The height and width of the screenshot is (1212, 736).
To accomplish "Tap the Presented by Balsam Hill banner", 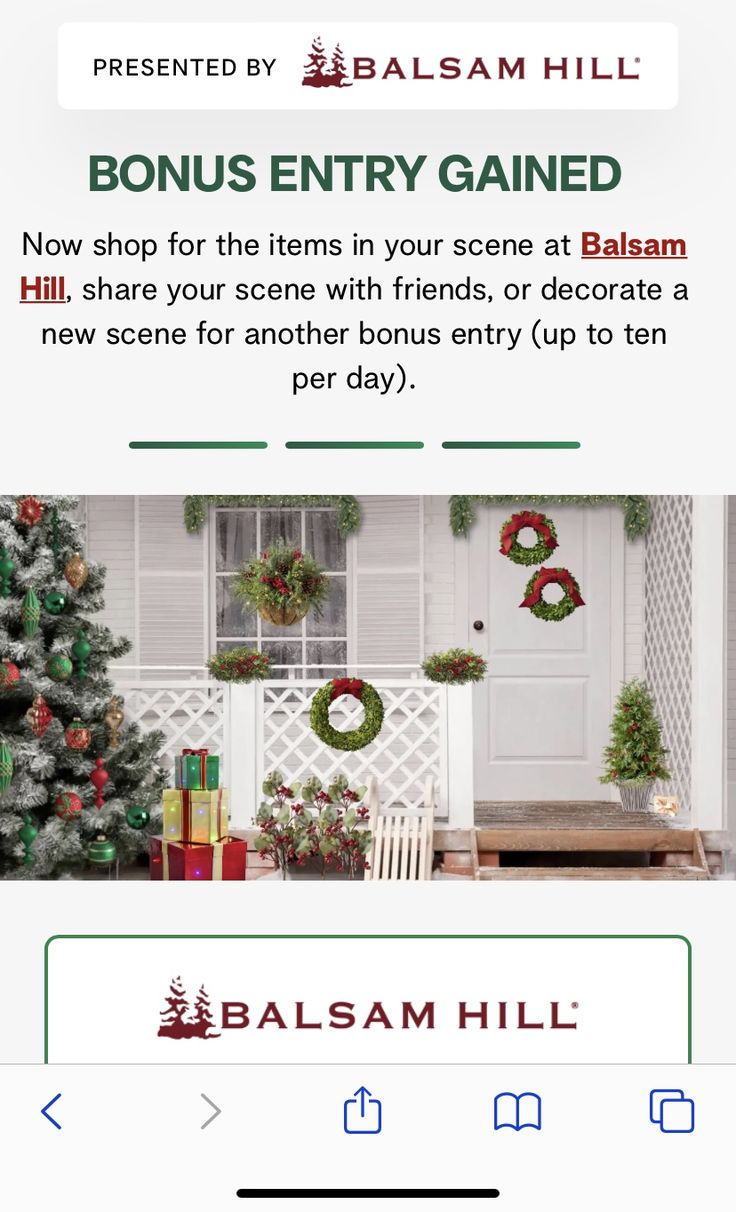I will tap(368, 66).
